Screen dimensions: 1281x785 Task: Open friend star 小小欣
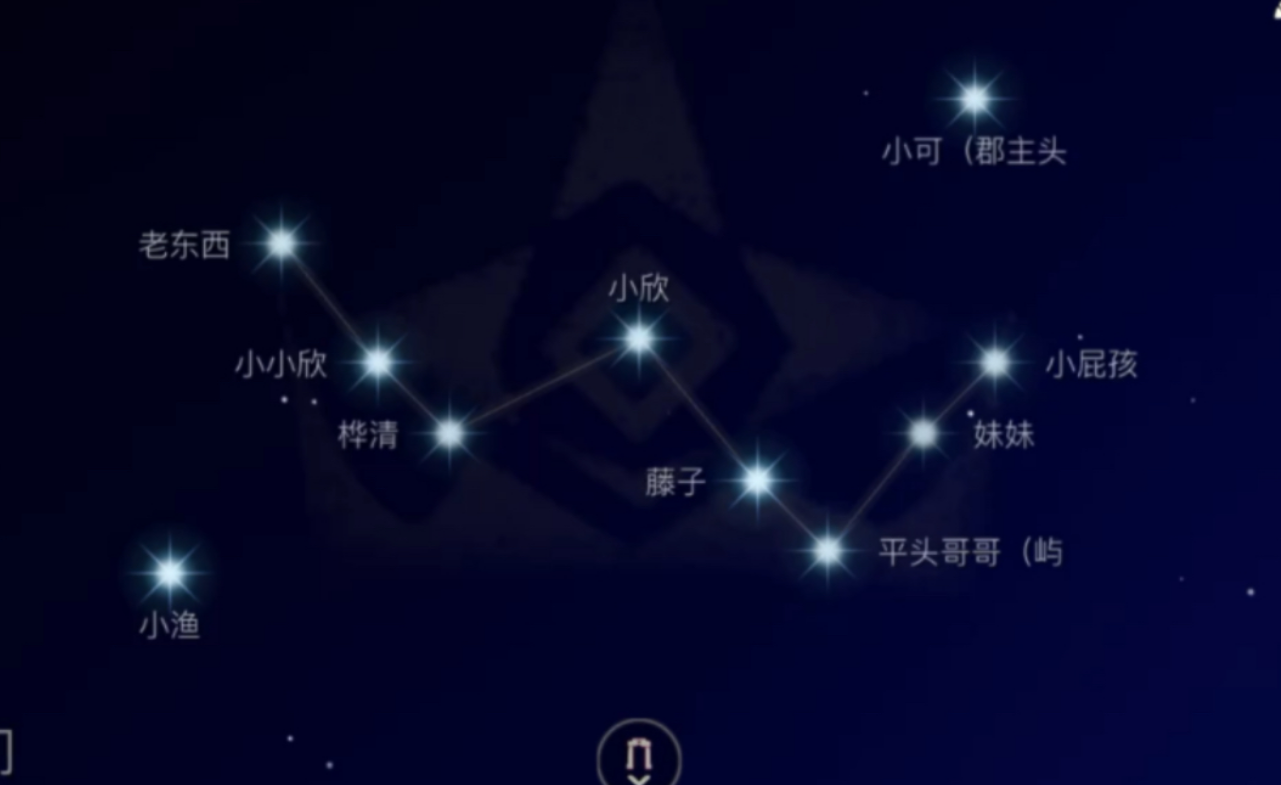point(378,363)
